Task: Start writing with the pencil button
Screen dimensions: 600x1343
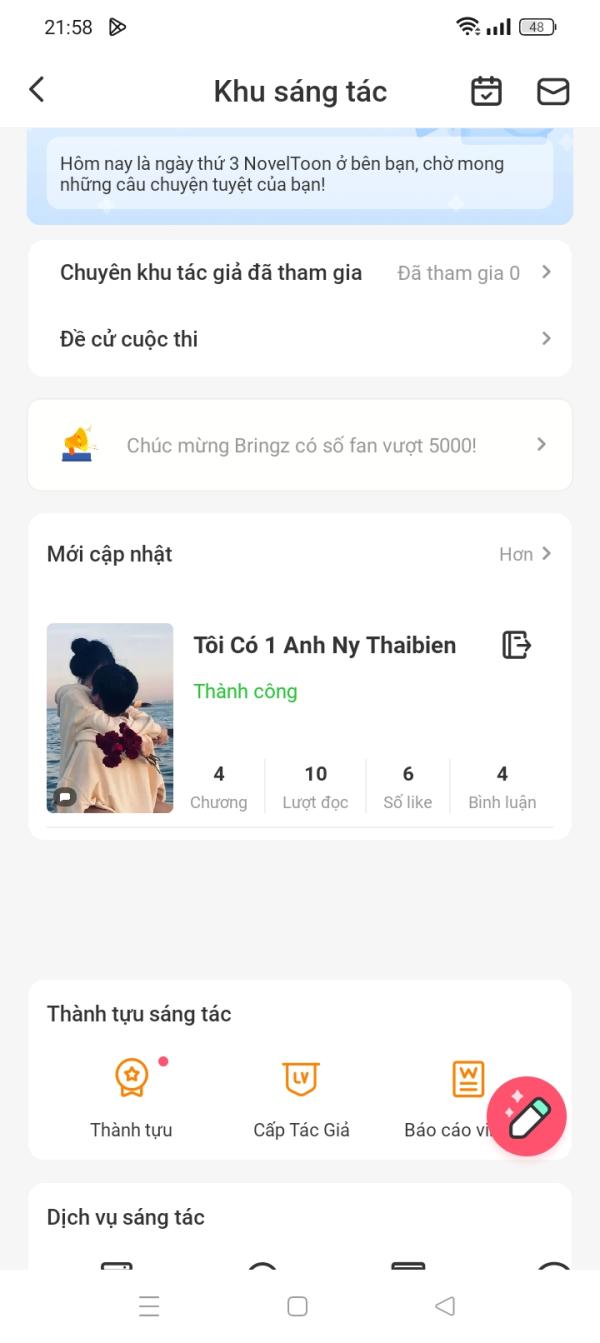Action: click(527, 1117)
